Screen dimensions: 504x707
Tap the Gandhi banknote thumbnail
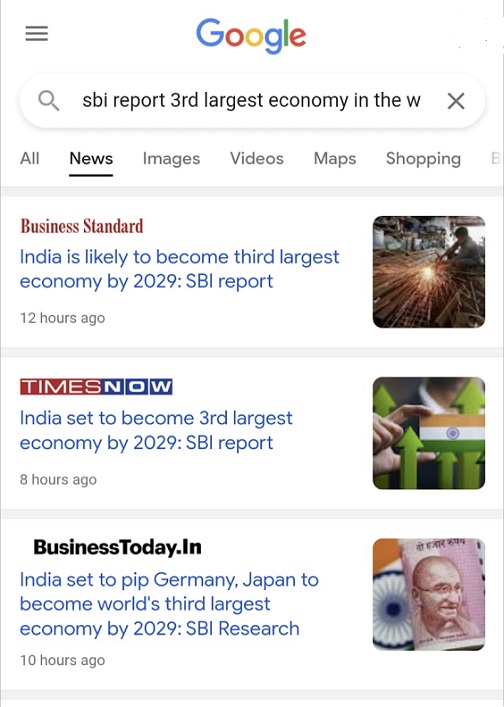pos(429,594)
